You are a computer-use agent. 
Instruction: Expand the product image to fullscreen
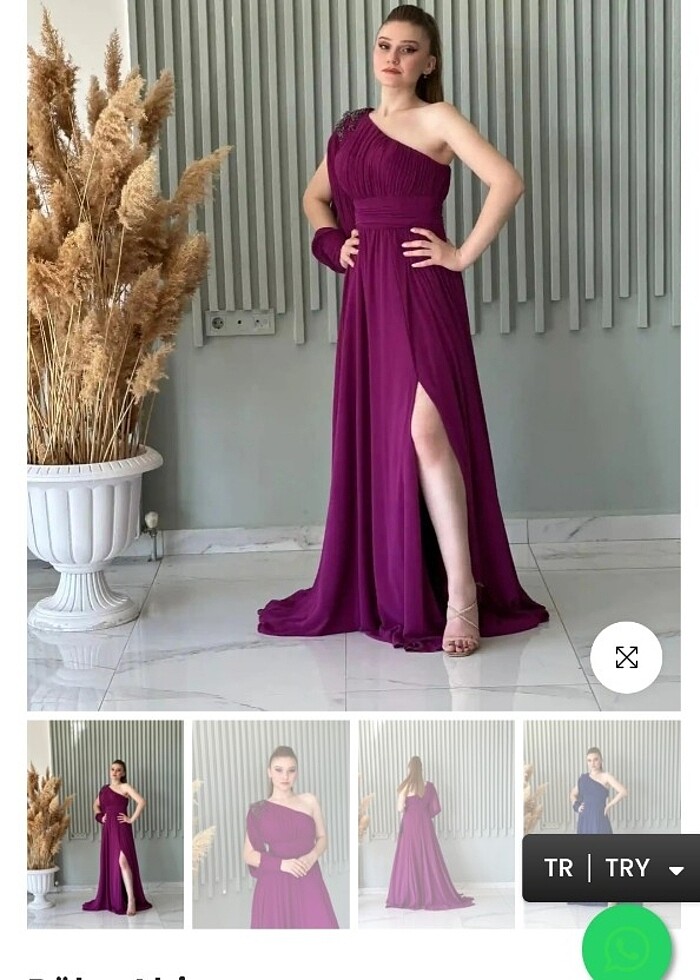[x=626, y=657]
